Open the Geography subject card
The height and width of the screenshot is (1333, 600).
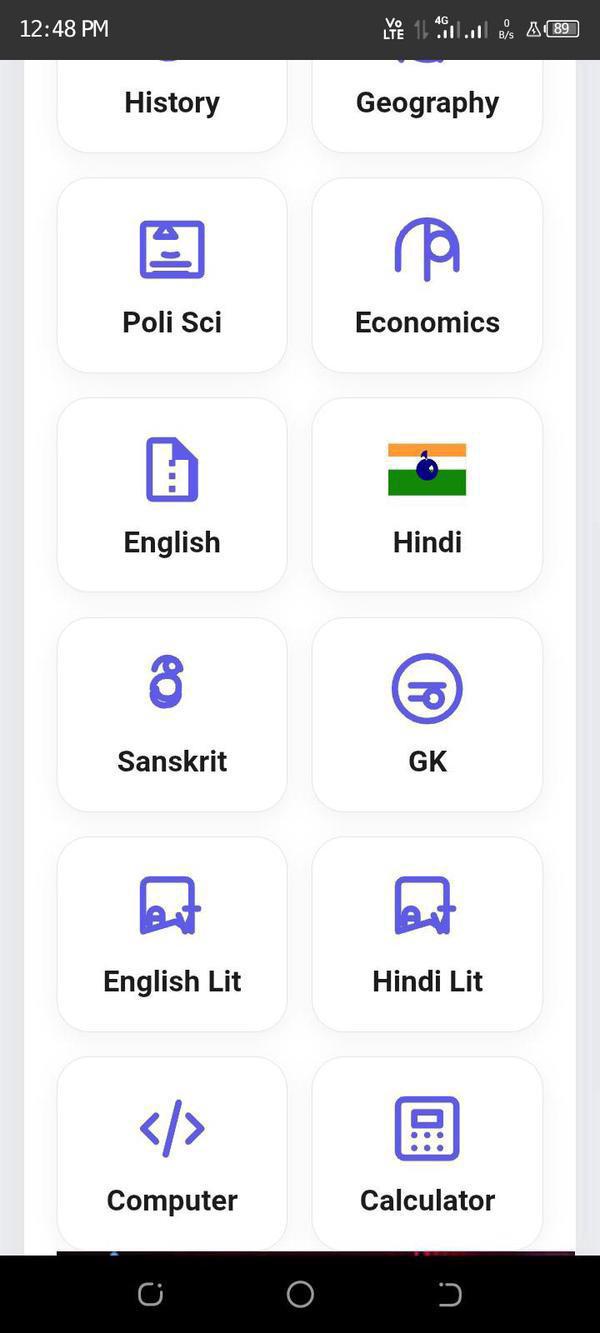427,103
